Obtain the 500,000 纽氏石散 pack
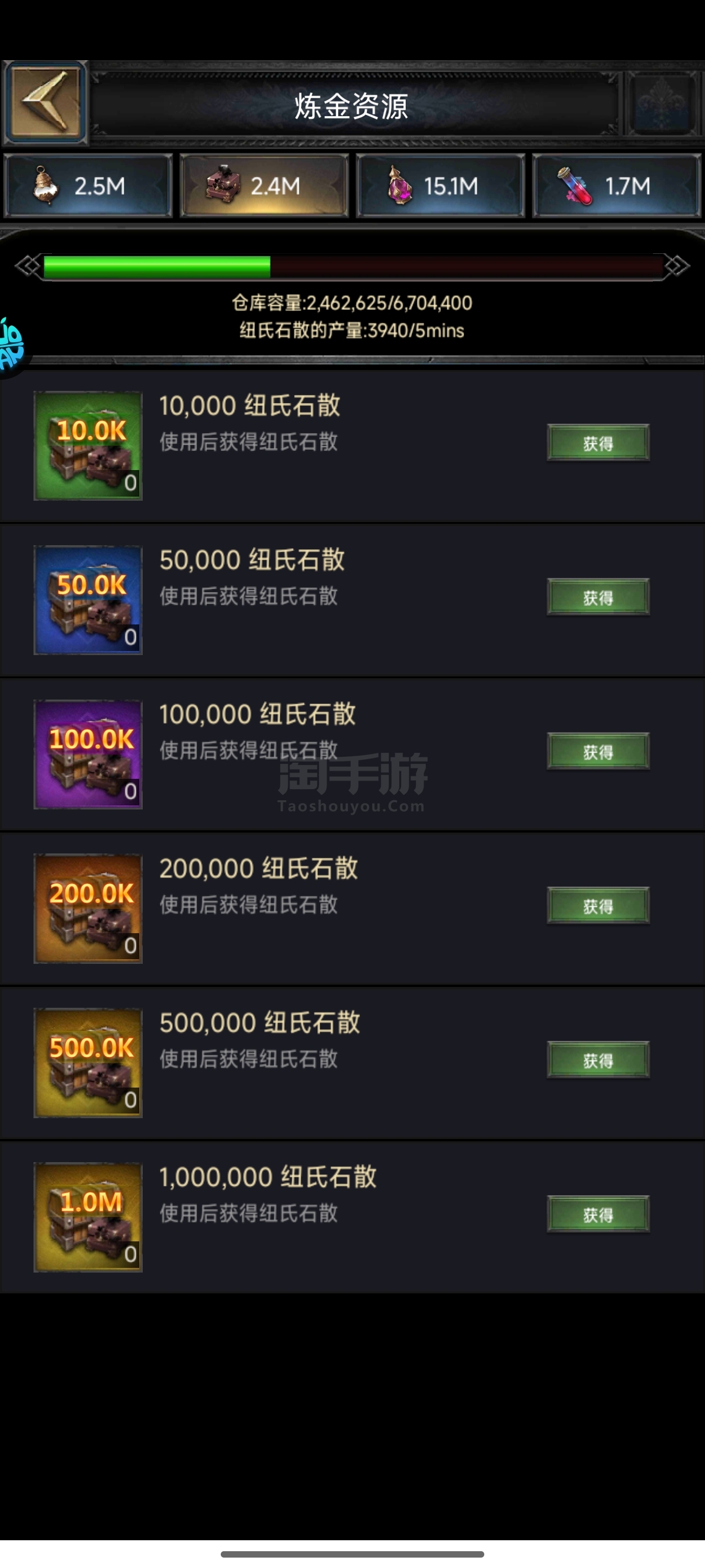Viewport: 705px width, 1568px height. point(598,1060)
